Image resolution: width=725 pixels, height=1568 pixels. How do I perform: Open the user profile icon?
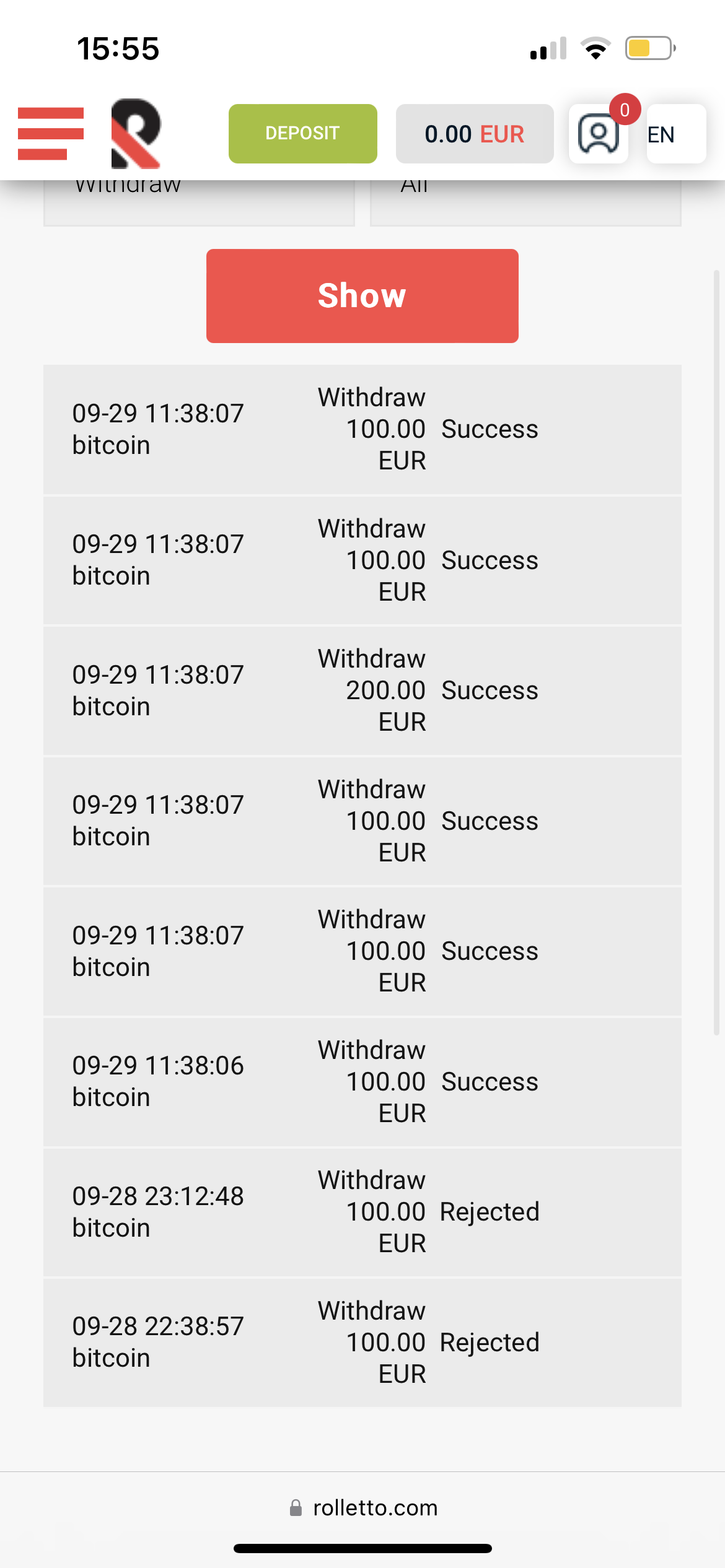(x=598, y=135)
